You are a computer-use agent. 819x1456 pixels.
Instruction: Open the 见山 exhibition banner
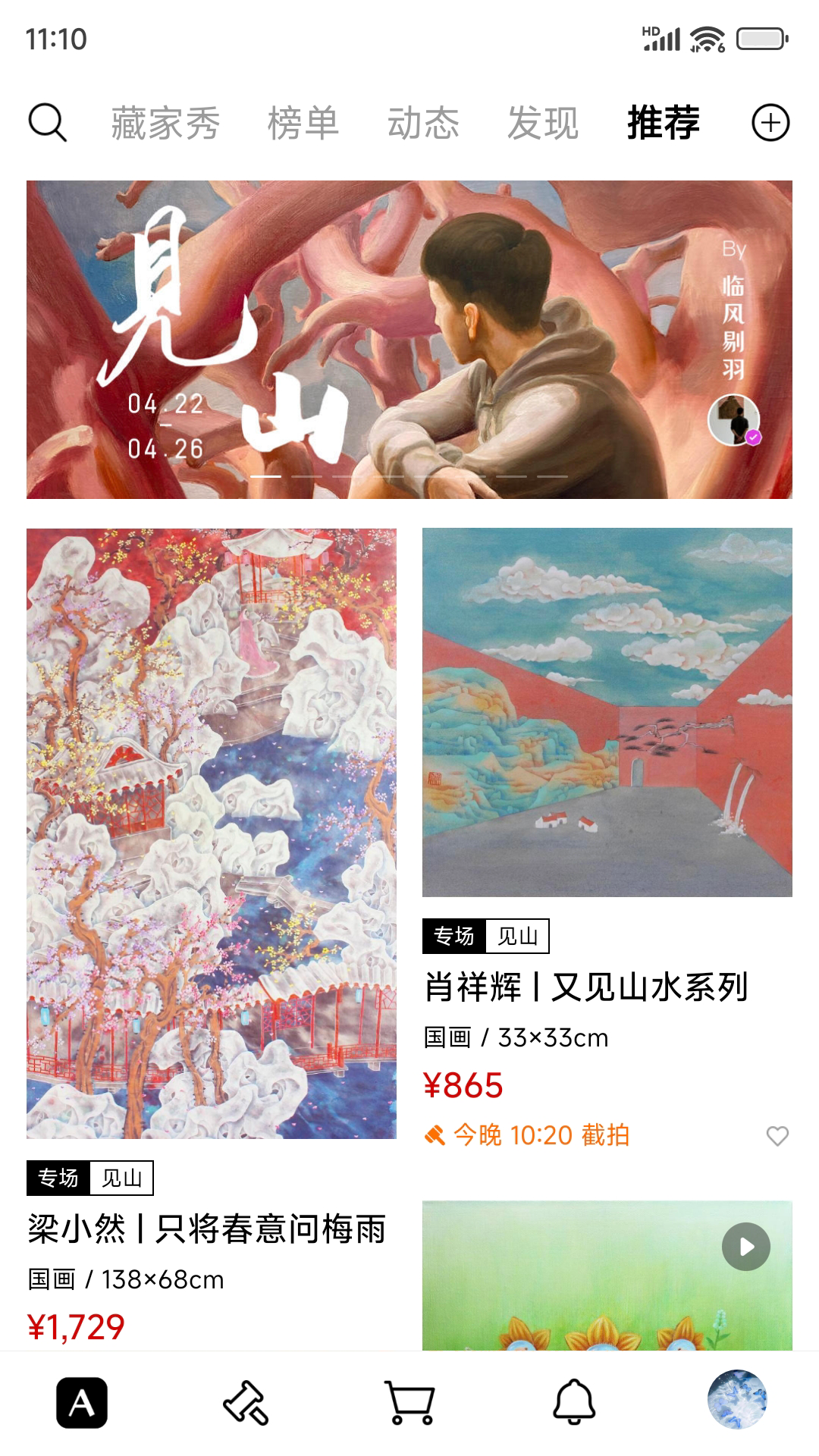click(x=409, y=339)
